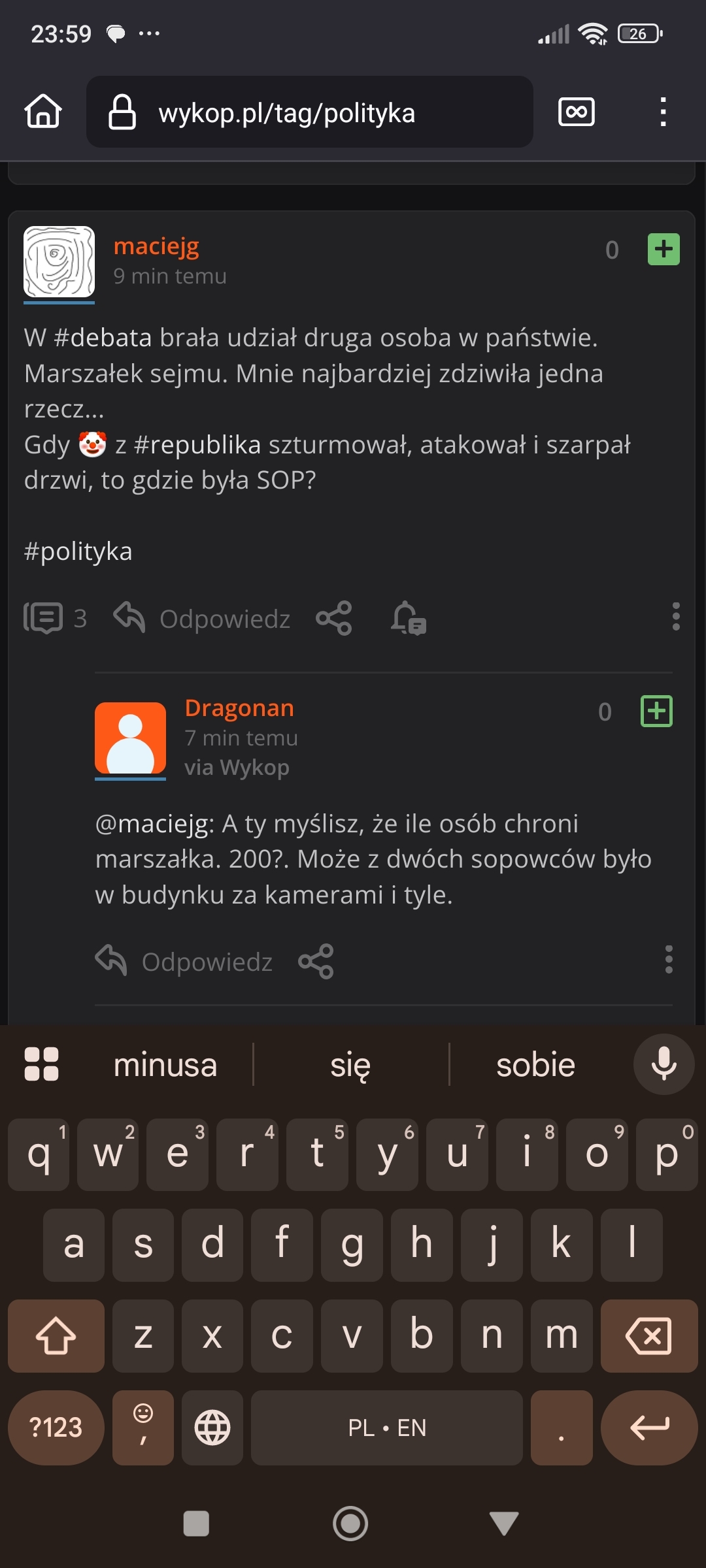706x1568 pixels.
Task: View the 3 comments on maciejg's post
Action: [x=55, y=618]
